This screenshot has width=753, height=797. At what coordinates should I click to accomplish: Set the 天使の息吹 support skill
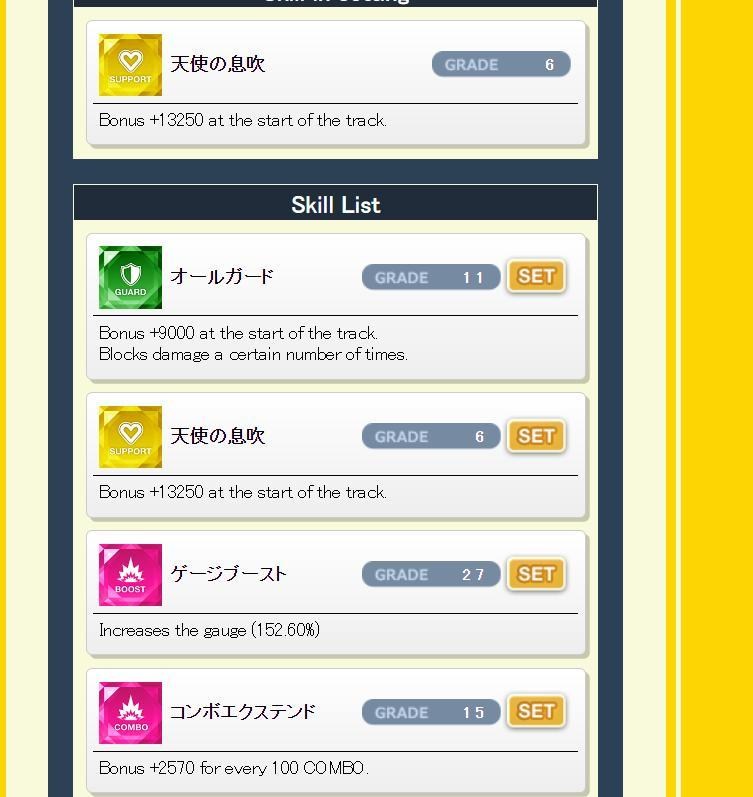pos(536,436)
